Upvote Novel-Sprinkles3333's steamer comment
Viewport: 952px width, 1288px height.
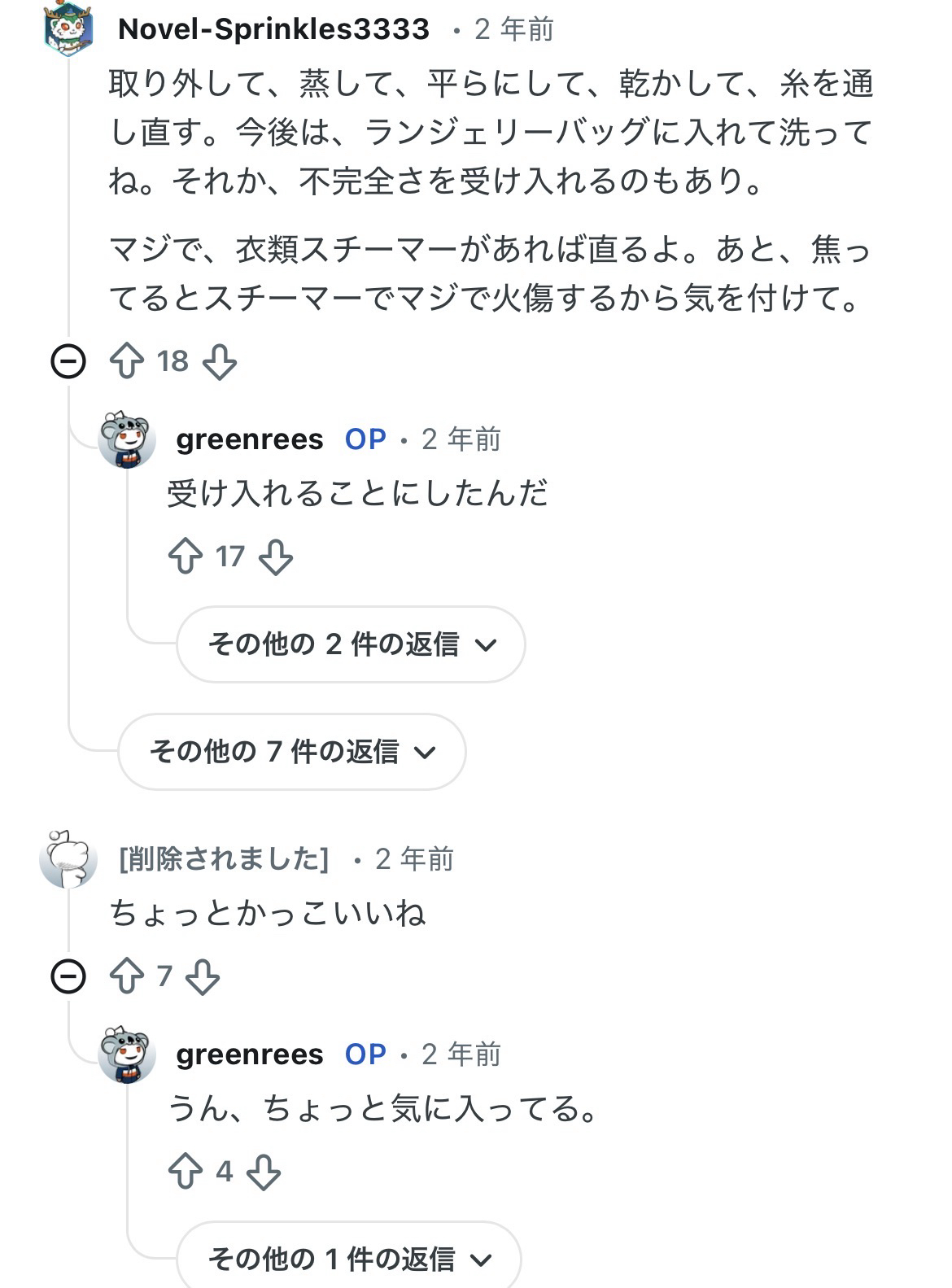(127, 360)
